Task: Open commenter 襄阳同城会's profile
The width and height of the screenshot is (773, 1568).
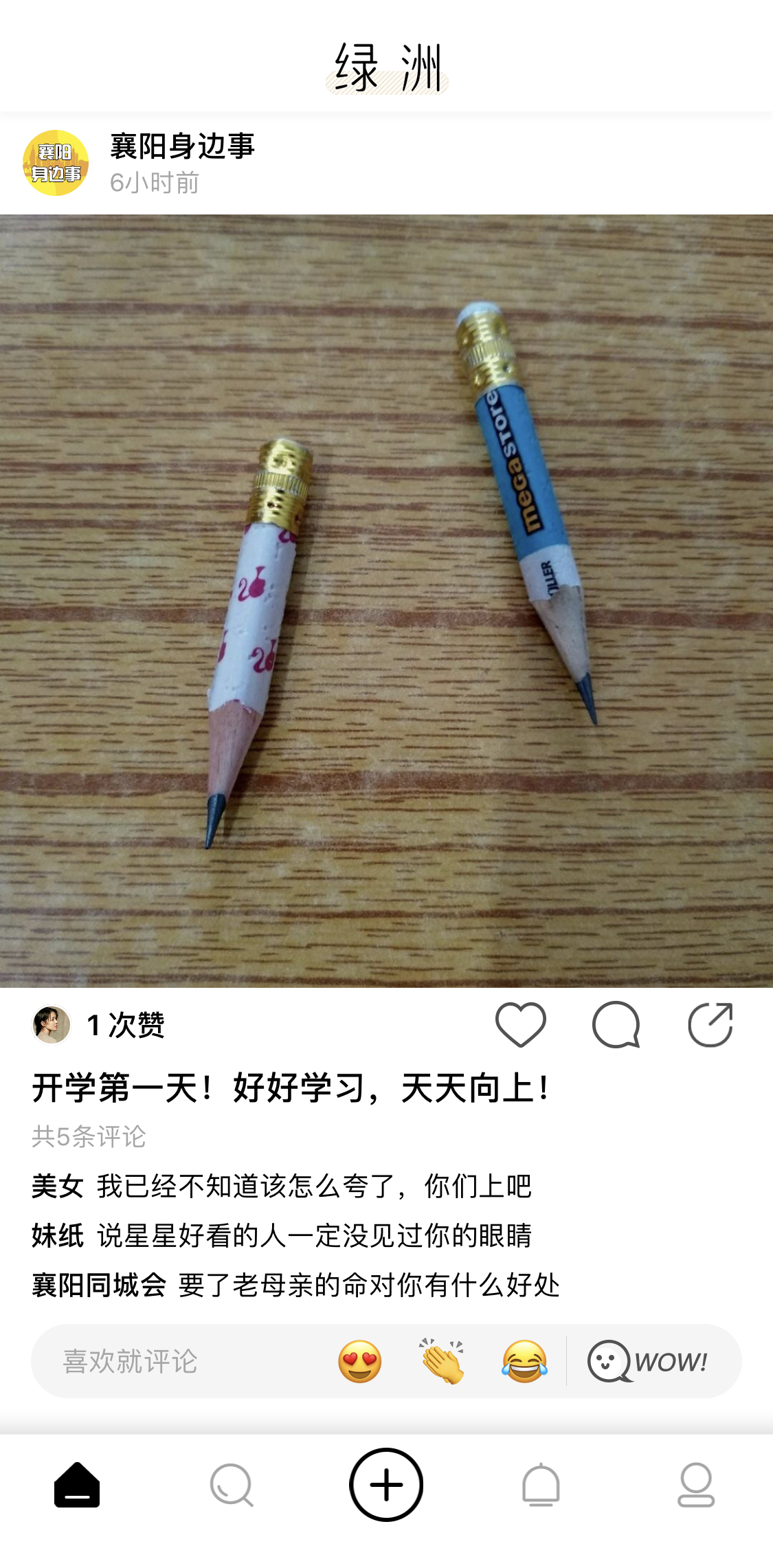Action: 99,1285
